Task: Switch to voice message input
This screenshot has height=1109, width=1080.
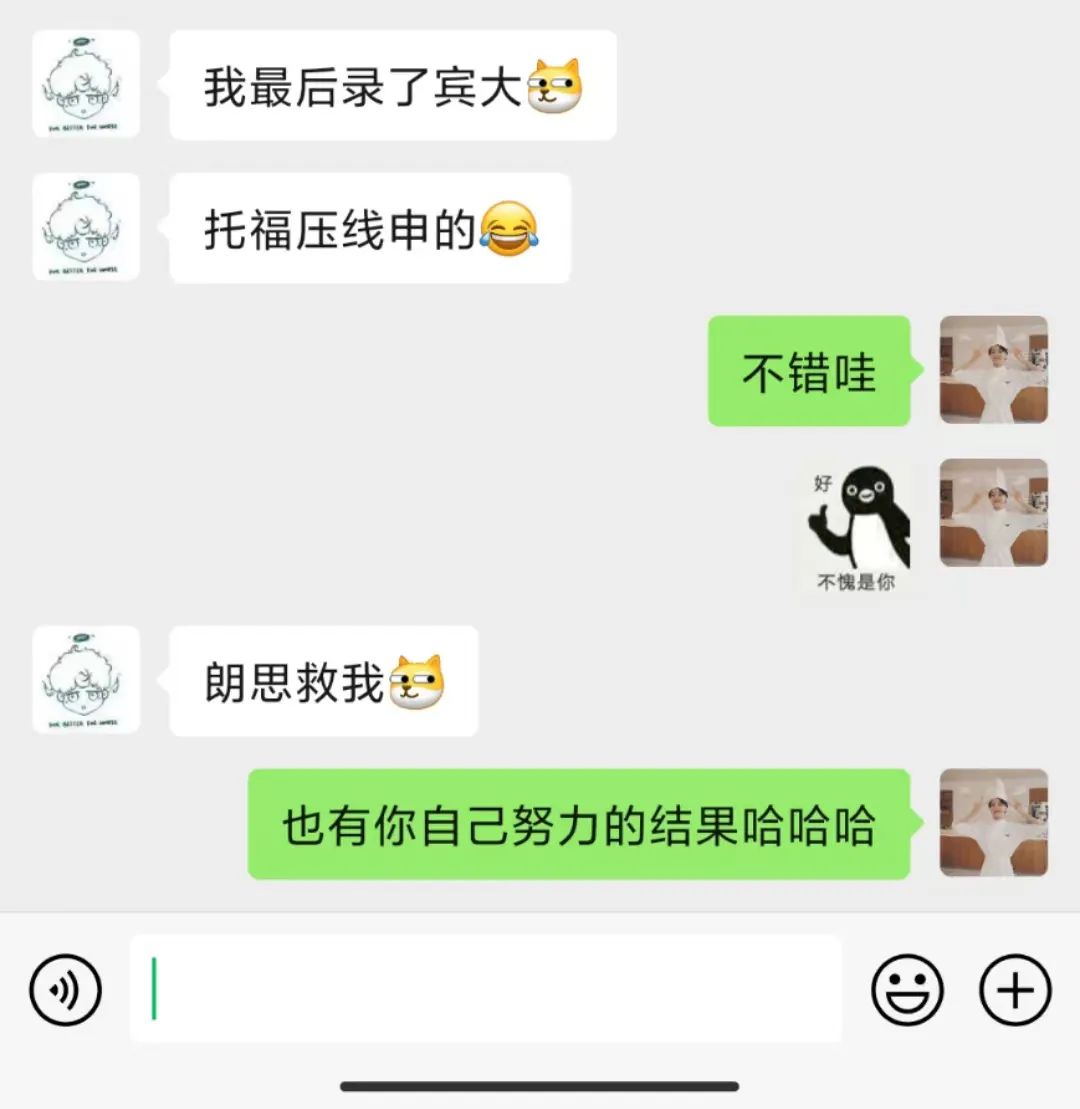Action: [x=66, y=990]
